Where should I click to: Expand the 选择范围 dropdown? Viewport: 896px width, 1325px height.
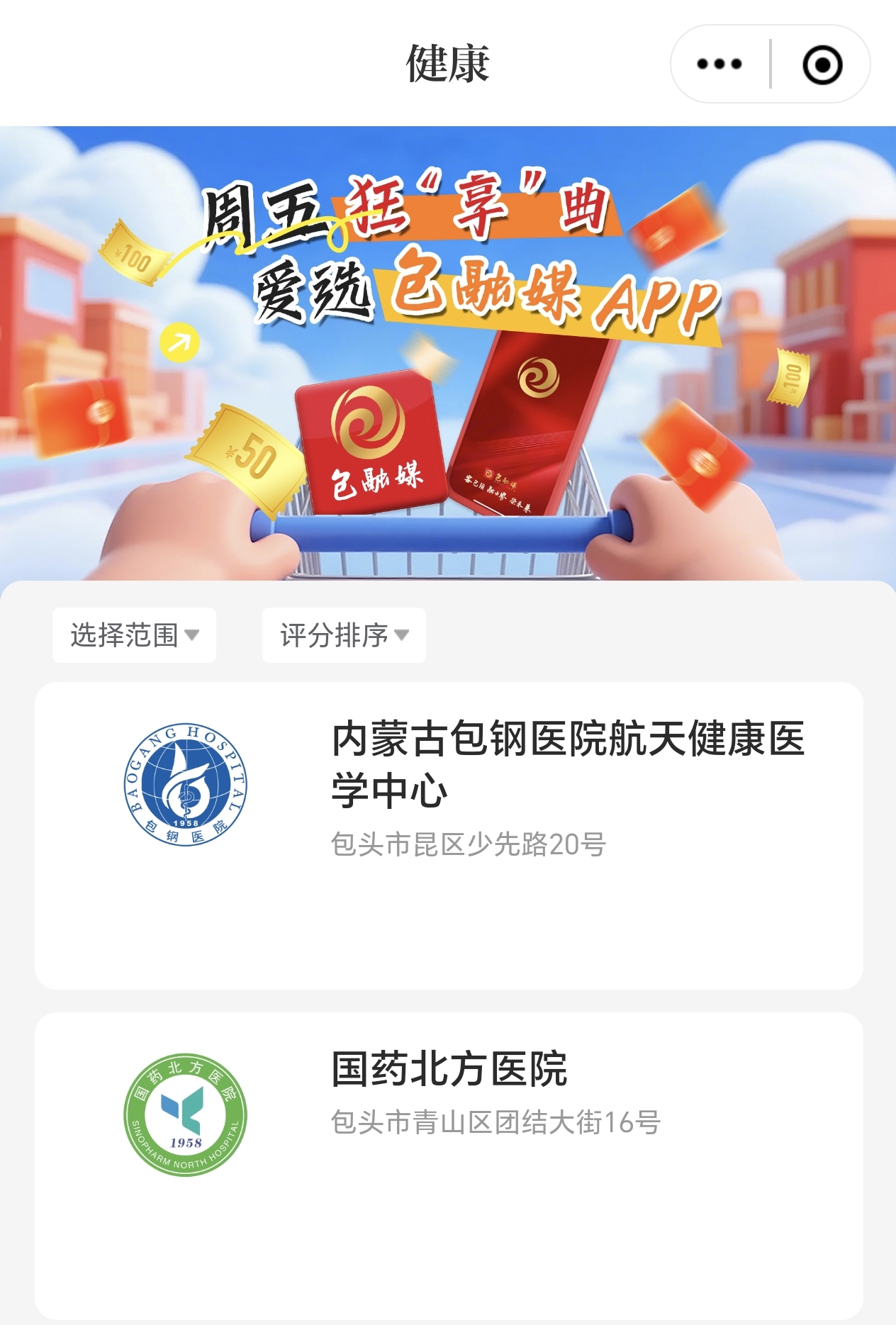(134, 635)
